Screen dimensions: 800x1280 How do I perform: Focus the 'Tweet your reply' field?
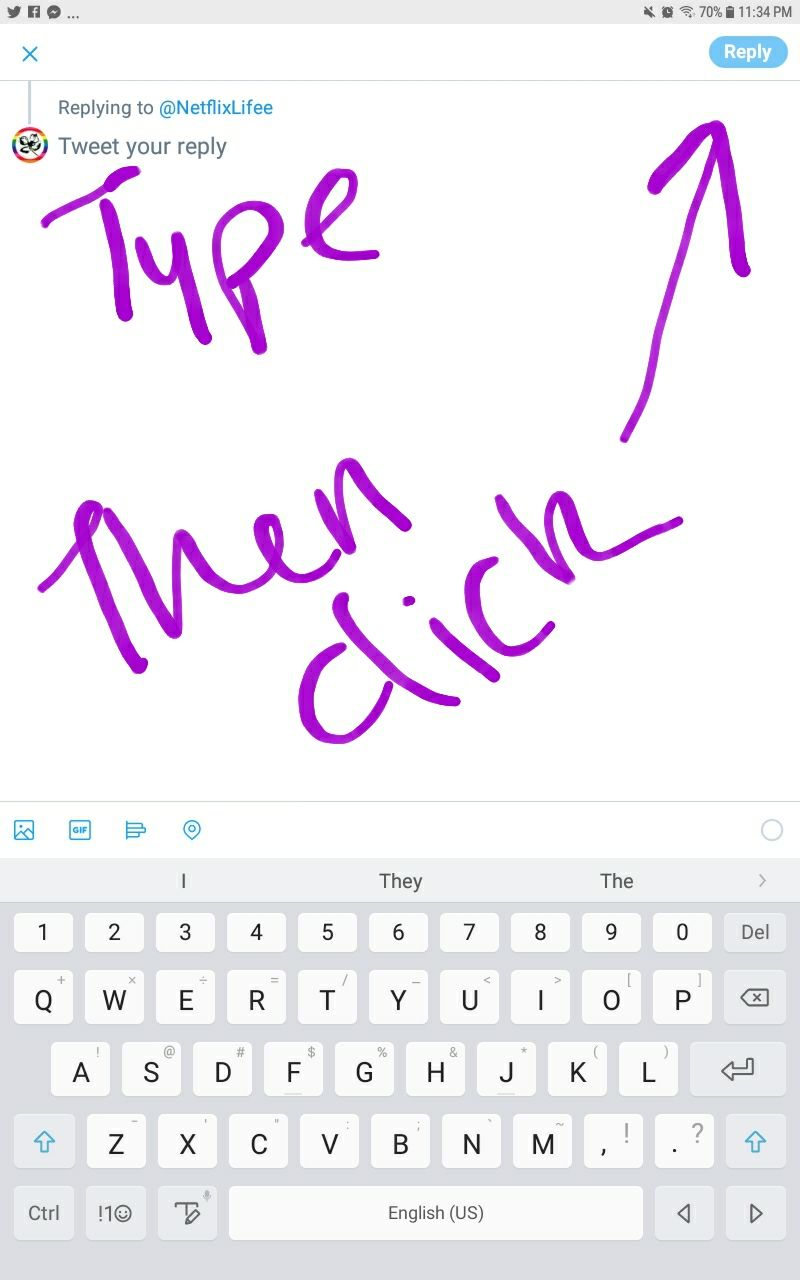[142, 146]
